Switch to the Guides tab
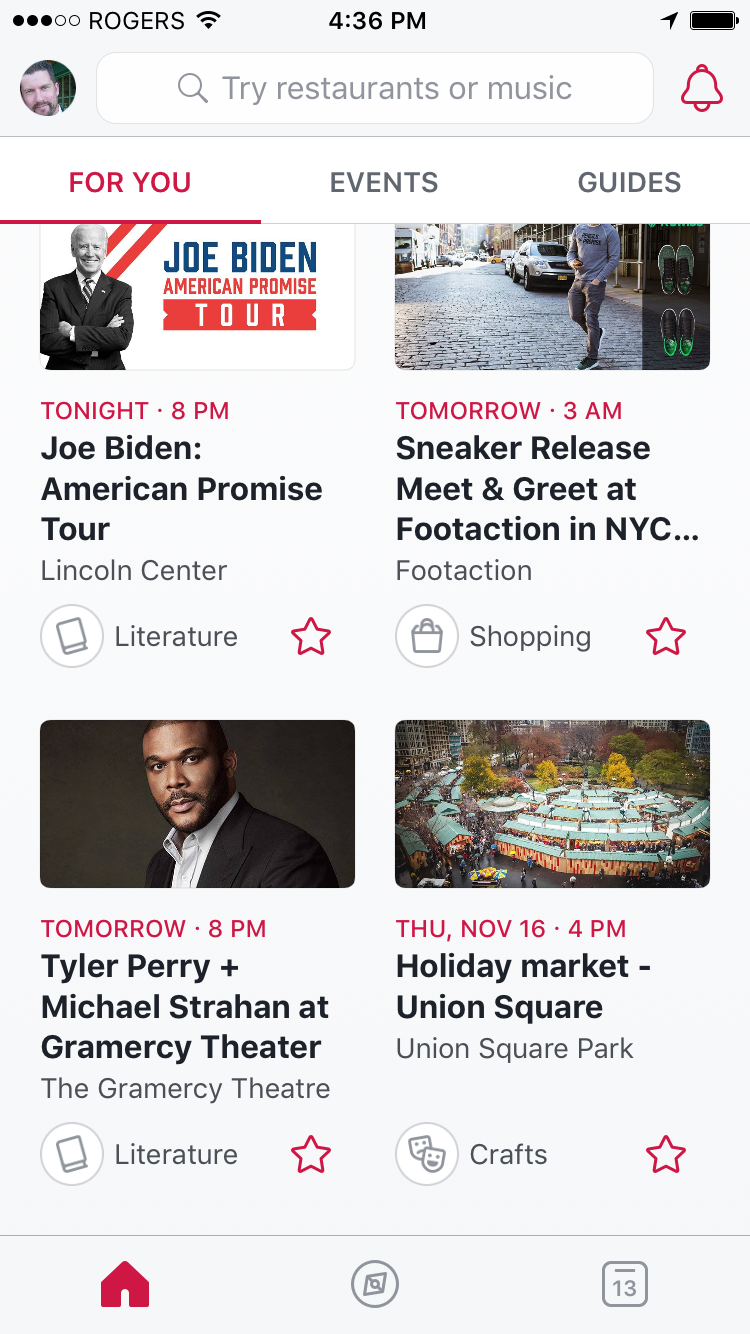This screenshot has width=750, height=1334. pyautogui.click(x=629, y=182)
